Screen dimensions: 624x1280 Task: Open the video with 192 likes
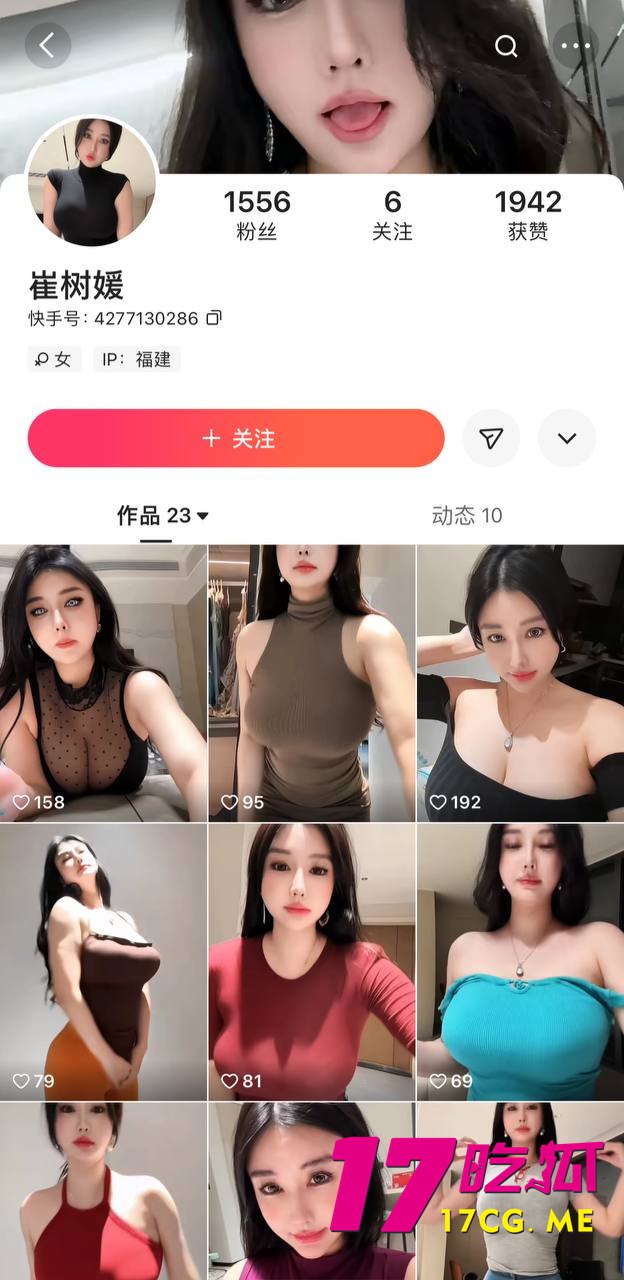(x=520, y=683)
